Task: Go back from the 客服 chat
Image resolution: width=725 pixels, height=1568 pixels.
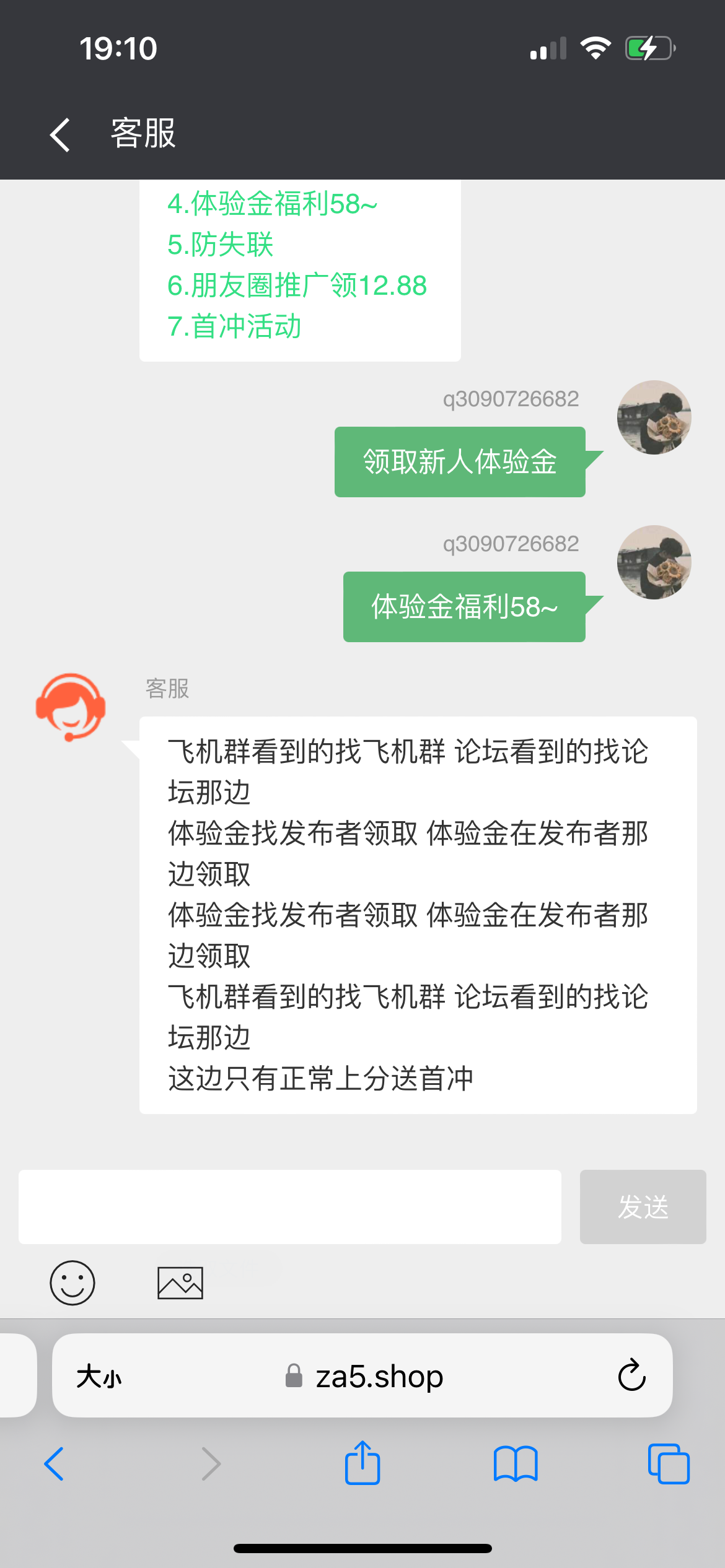Action: tap(60, 134)
